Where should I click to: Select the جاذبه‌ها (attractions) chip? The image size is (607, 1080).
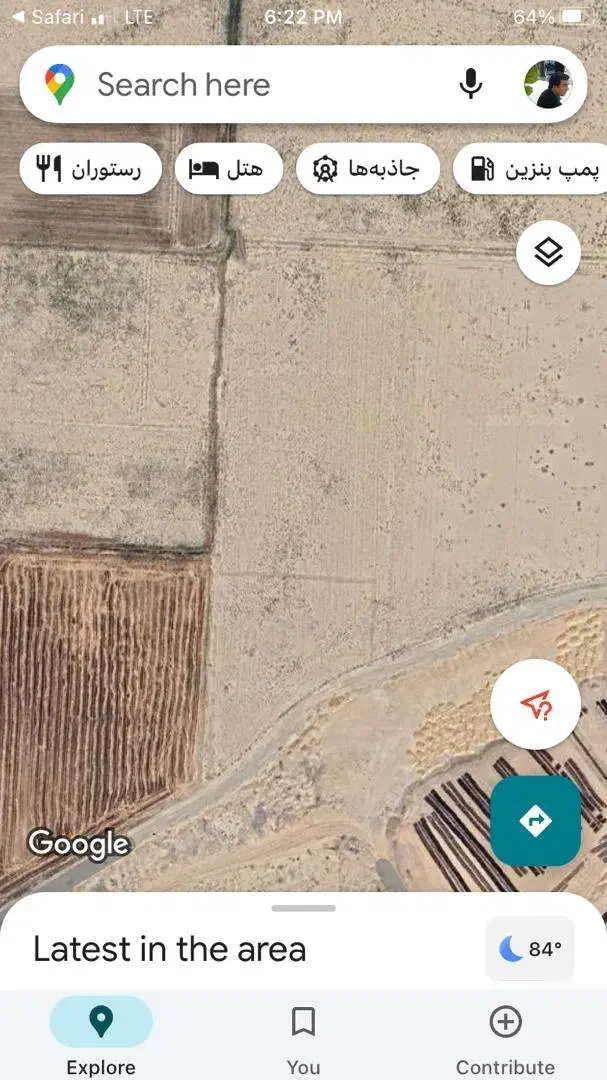367,169
